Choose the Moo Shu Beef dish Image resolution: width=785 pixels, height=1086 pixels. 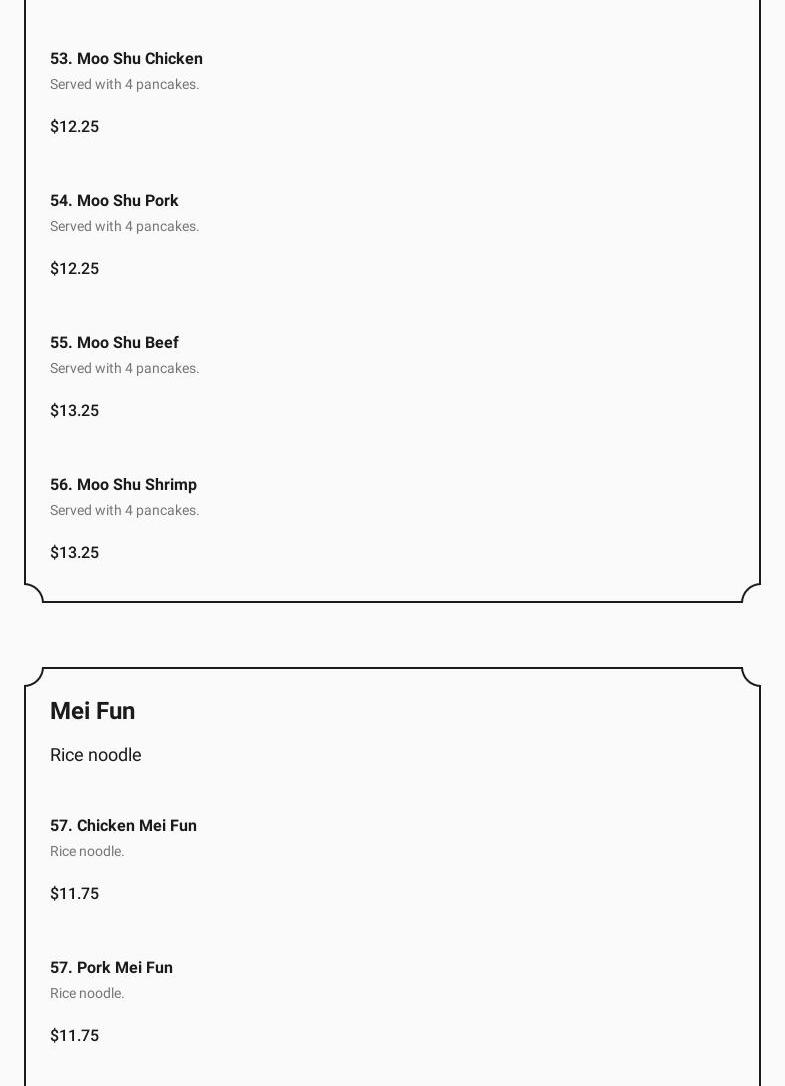[114, 343]
